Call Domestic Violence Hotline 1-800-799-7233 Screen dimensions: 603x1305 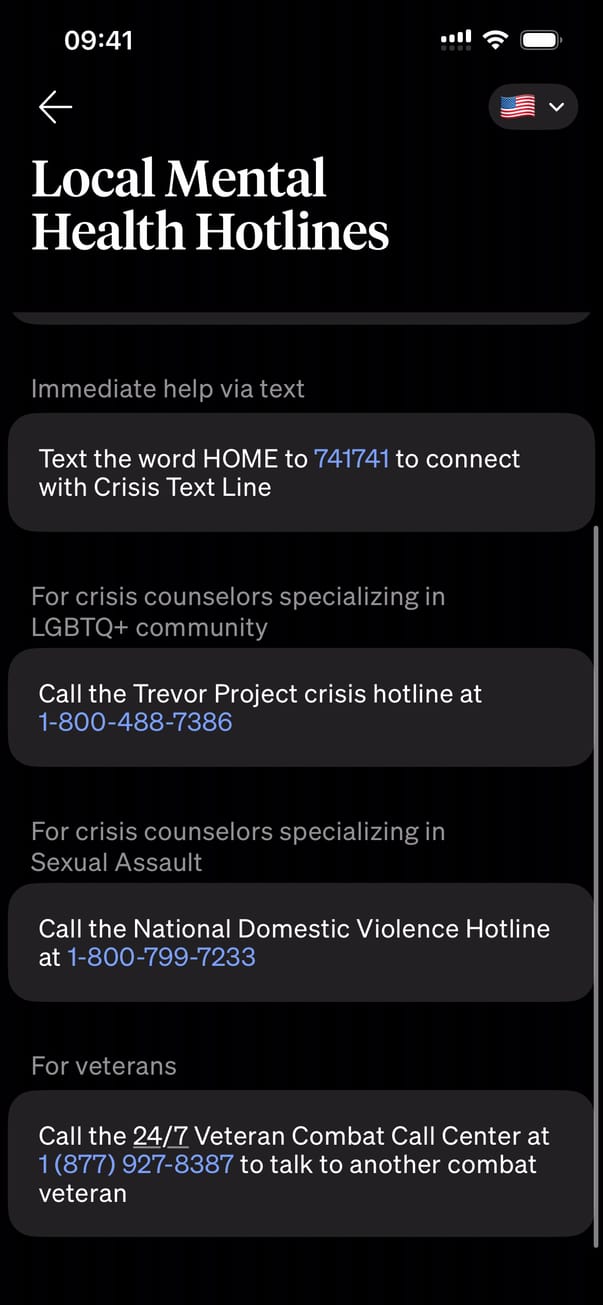(161, 957)
